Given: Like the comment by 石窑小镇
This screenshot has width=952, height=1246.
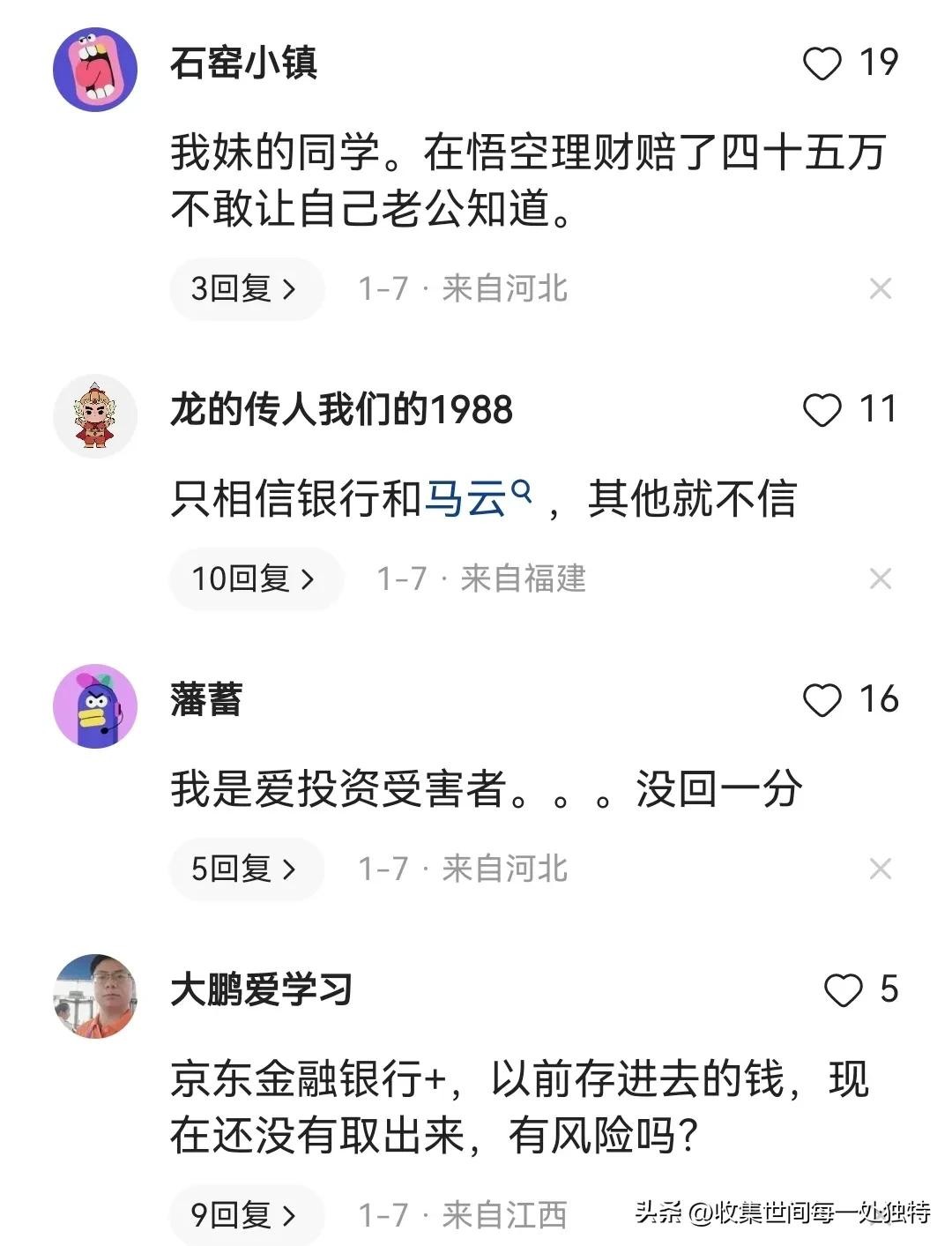Looking at the screenshot, I should pyautogui.click(x=822, y=63).
